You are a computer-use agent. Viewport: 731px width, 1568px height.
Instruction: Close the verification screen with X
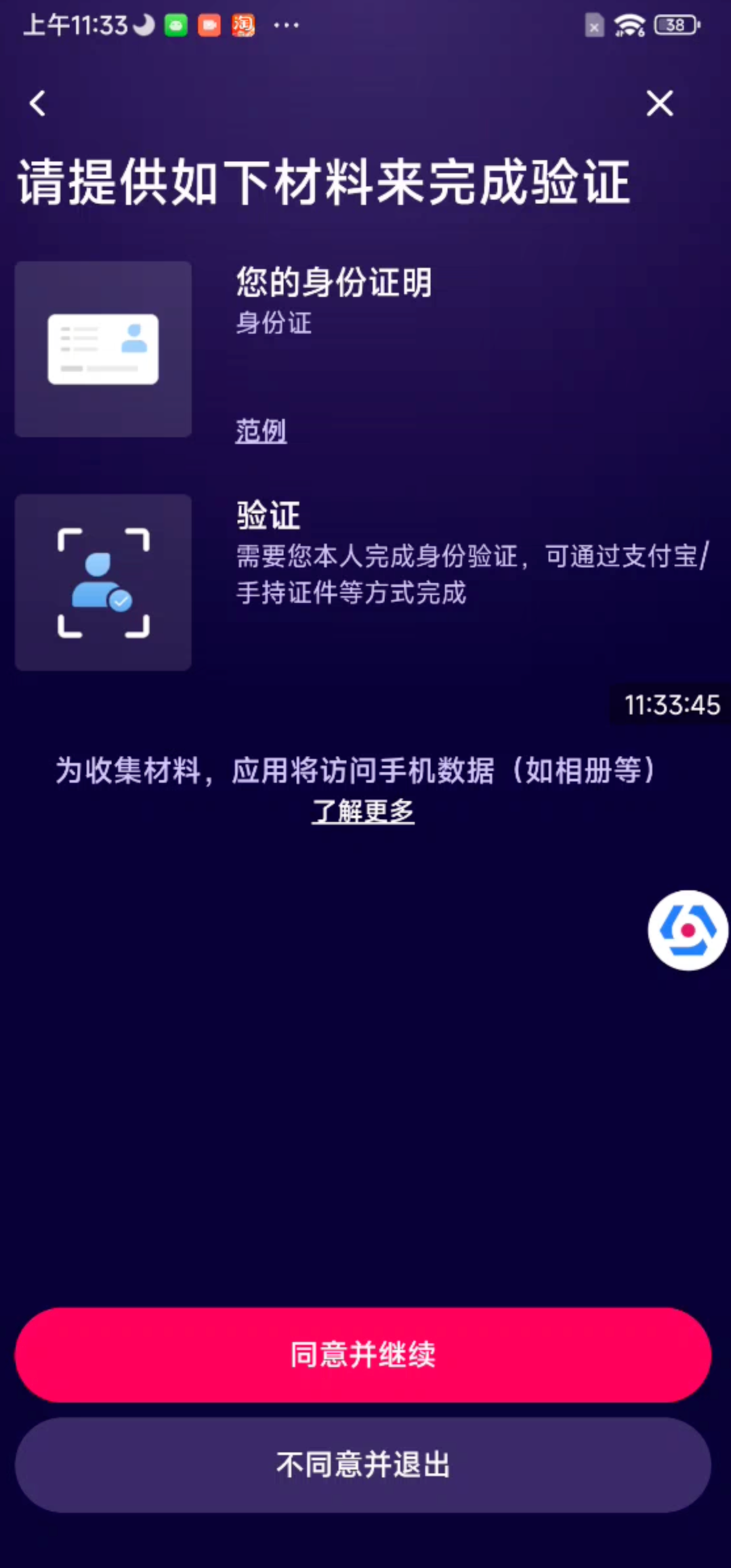[x=659, y=103]
